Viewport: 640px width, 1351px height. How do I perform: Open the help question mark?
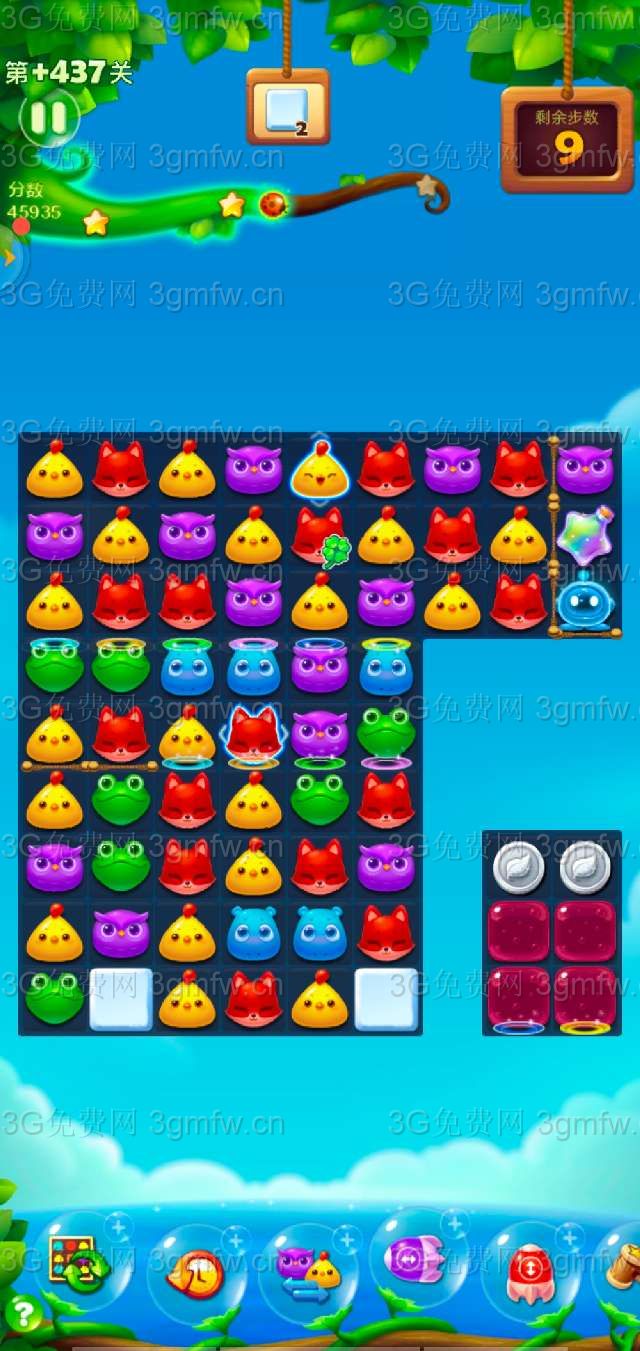click(x=22, y=1313)
